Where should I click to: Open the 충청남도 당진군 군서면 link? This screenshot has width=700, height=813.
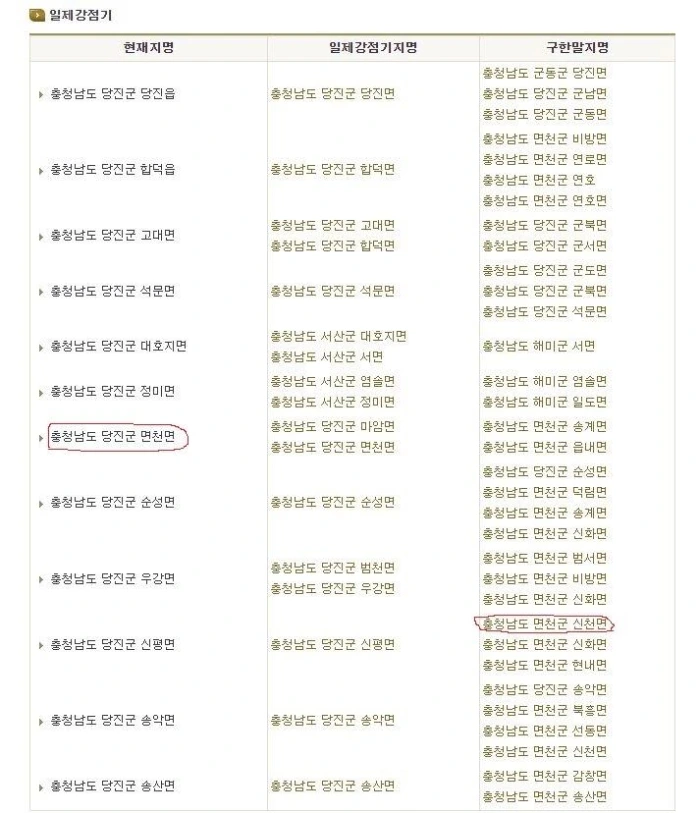[545, 246]
